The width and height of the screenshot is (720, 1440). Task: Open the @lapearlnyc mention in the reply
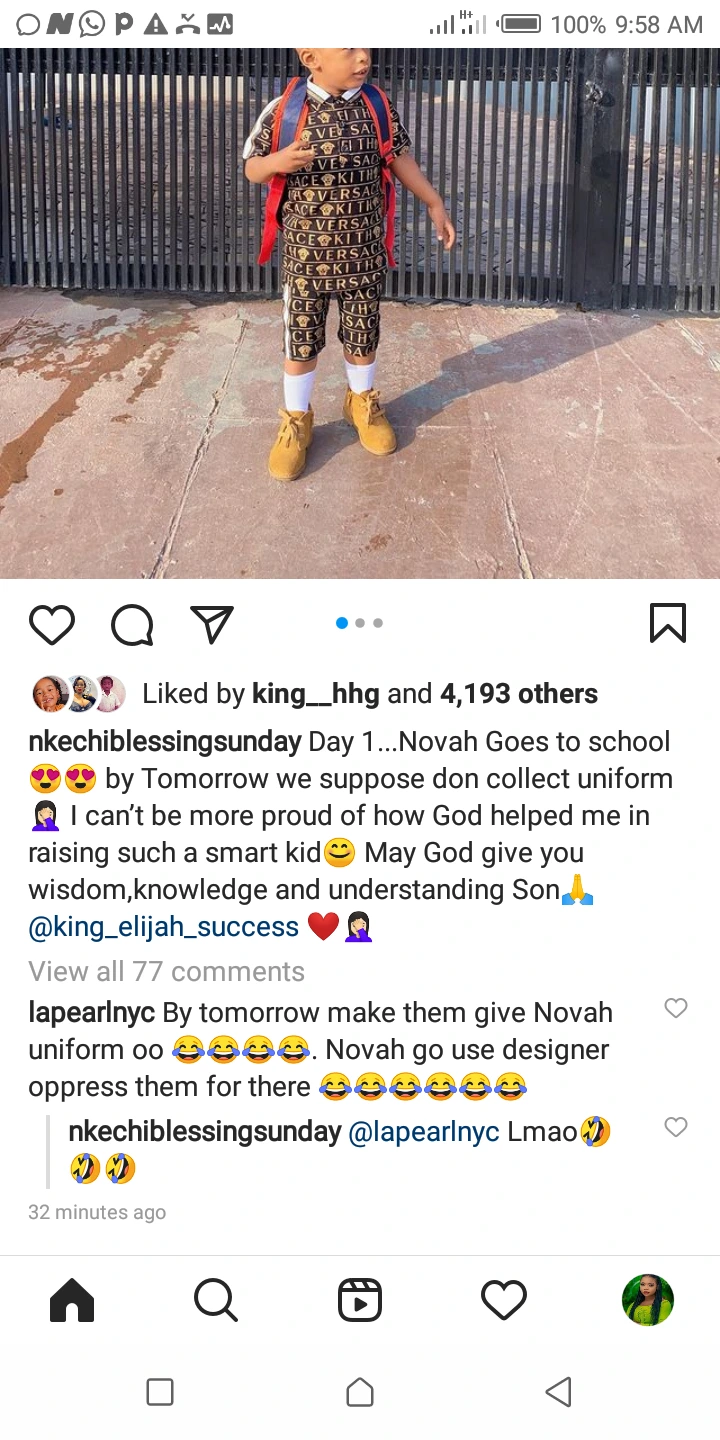pos(423,1132)
